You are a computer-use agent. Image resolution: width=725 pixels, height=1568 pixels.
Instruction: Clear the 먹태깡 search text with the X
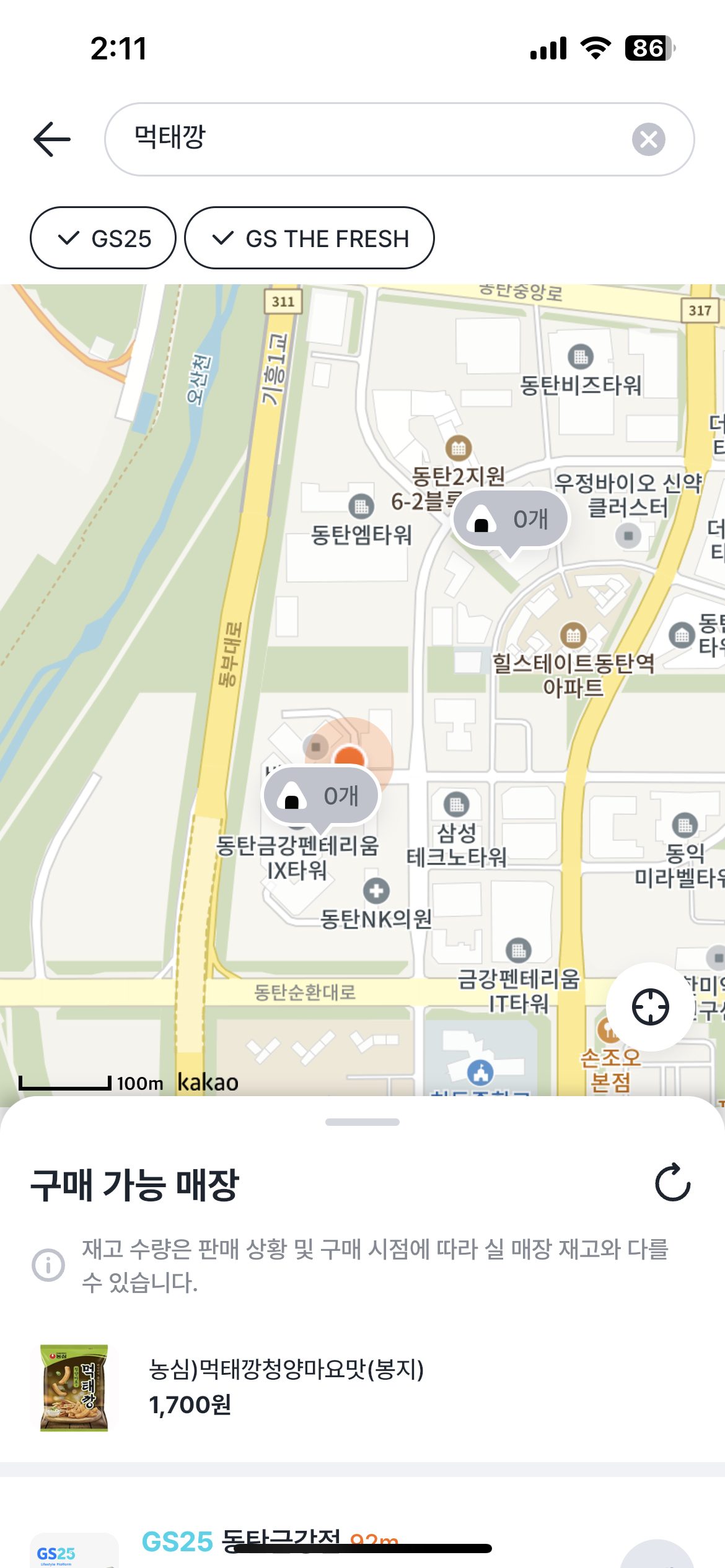647,139
